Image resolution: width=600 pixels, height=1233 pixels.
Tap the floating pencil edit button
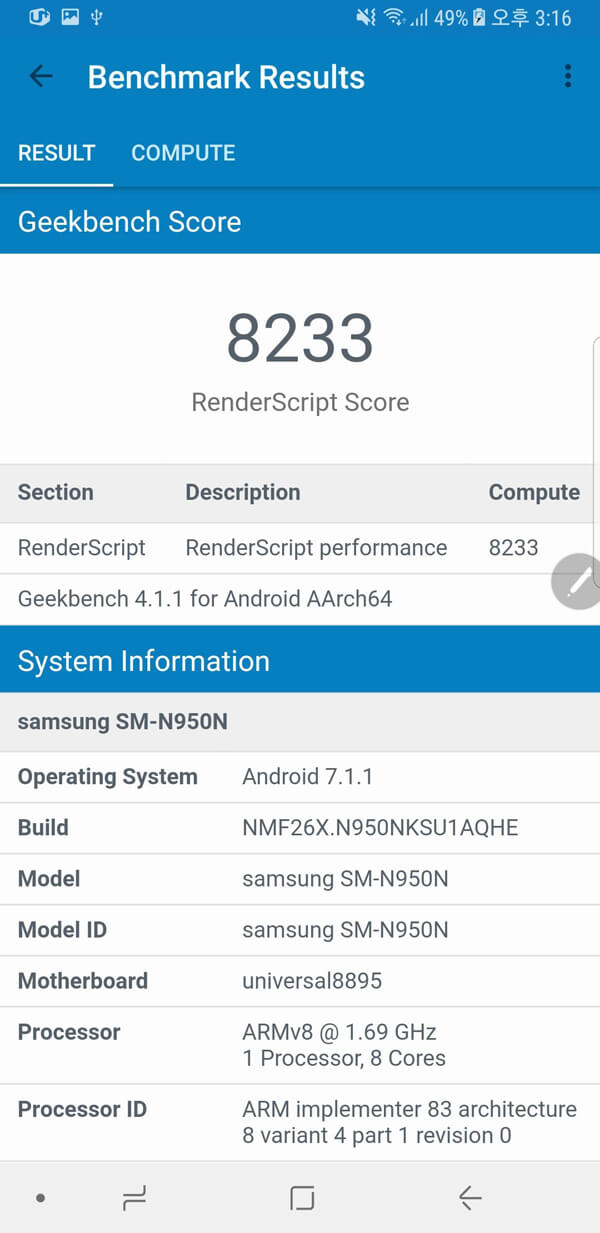point(578,581)
